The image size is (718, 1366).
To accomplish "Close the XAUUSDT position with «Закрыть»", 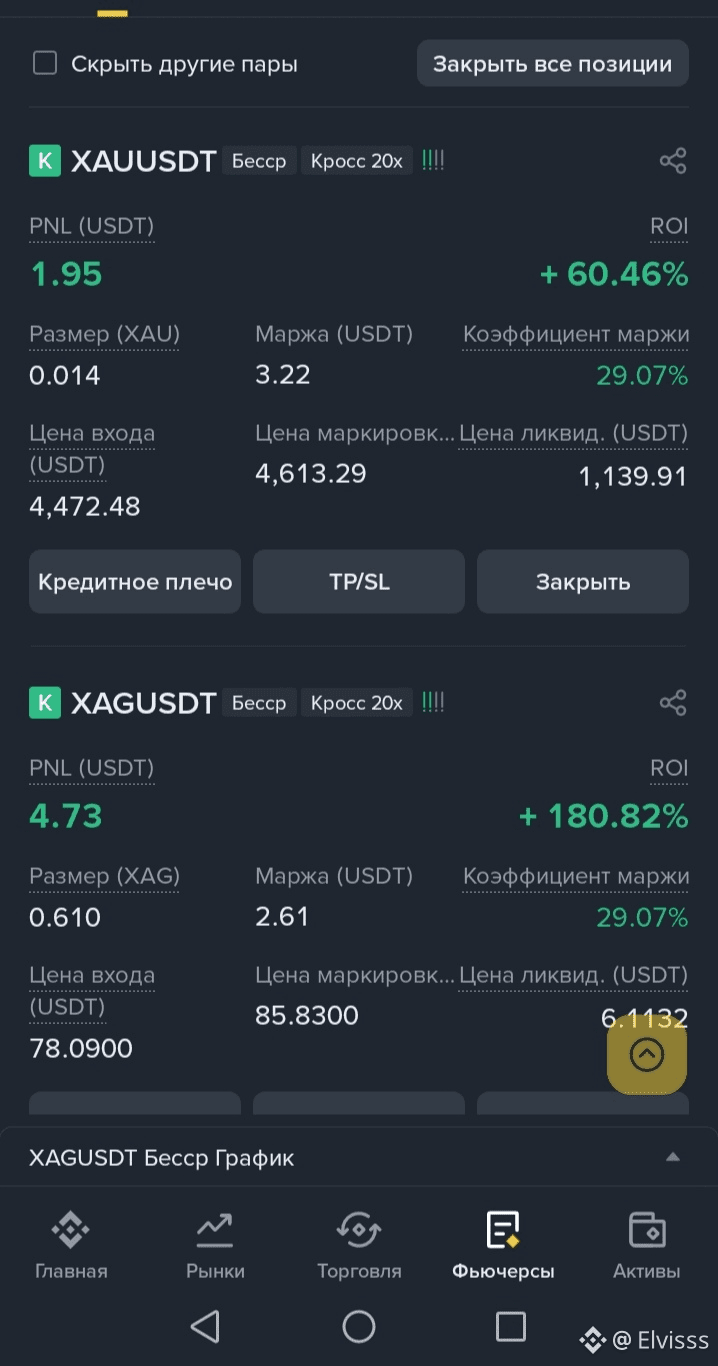I will pos(582,582).
